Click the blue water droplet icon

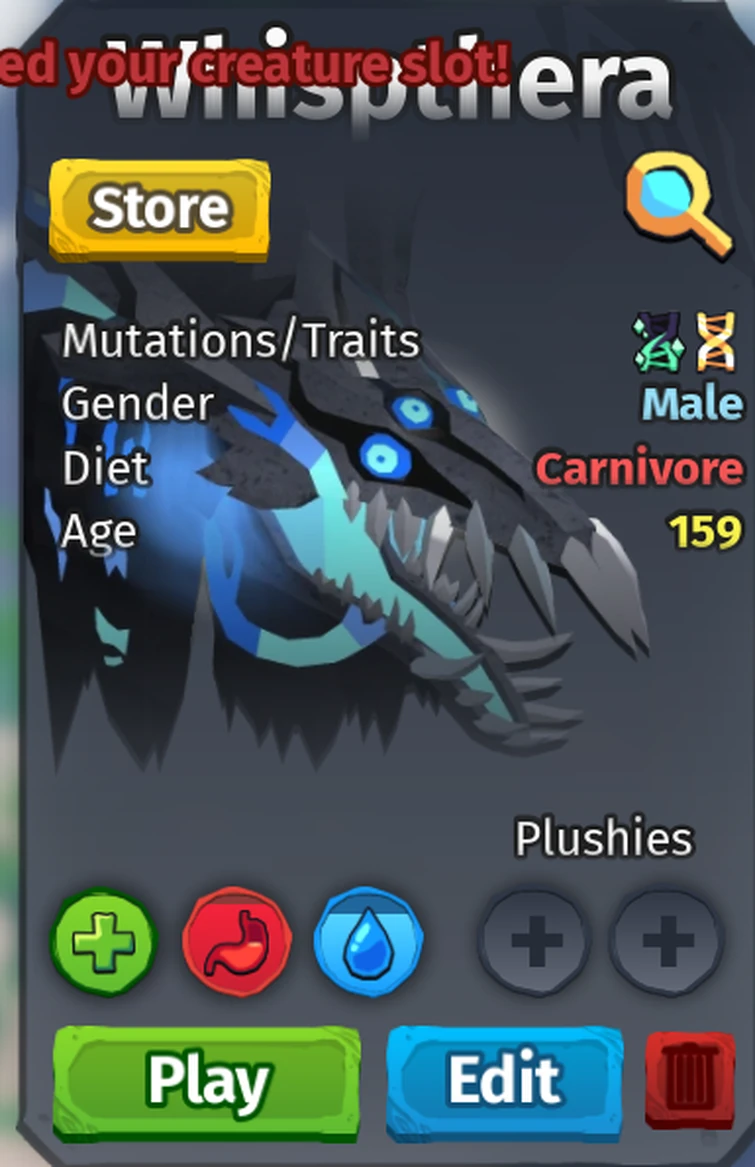coord(370,940)
